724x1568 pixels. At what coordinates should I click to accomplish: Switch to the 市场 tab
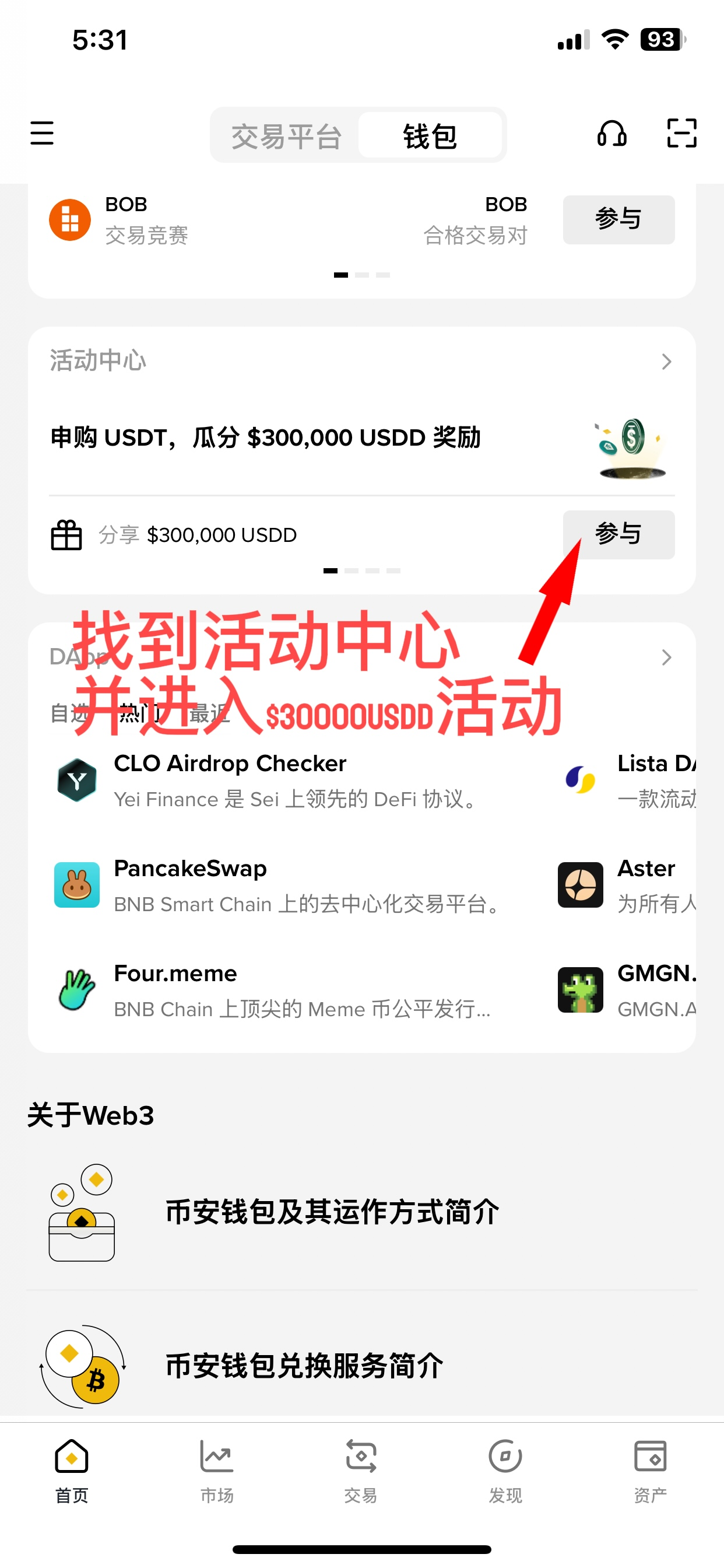[x=217, y=1469]
